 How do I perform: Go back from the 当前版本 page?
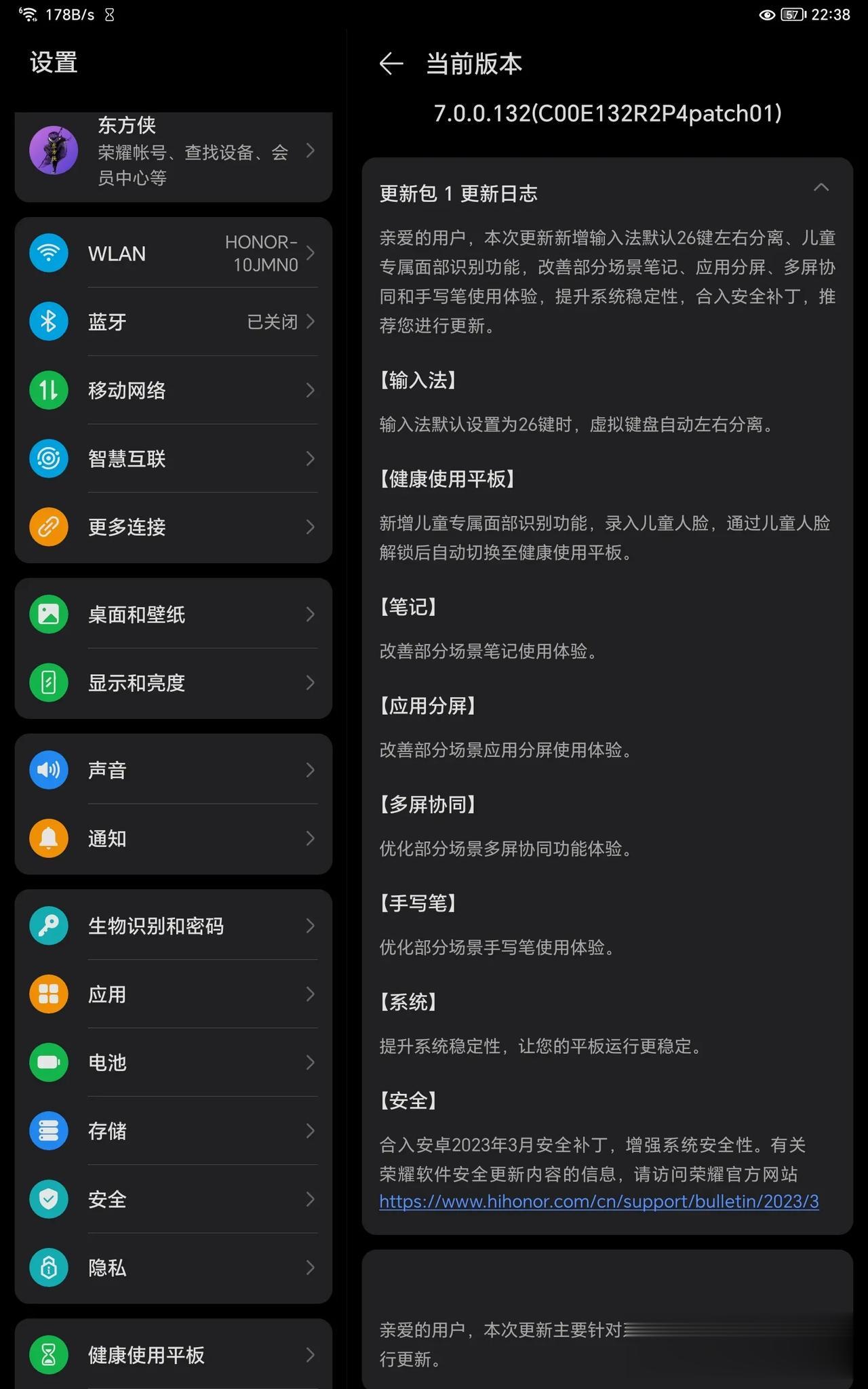click(x=391, y=64)
